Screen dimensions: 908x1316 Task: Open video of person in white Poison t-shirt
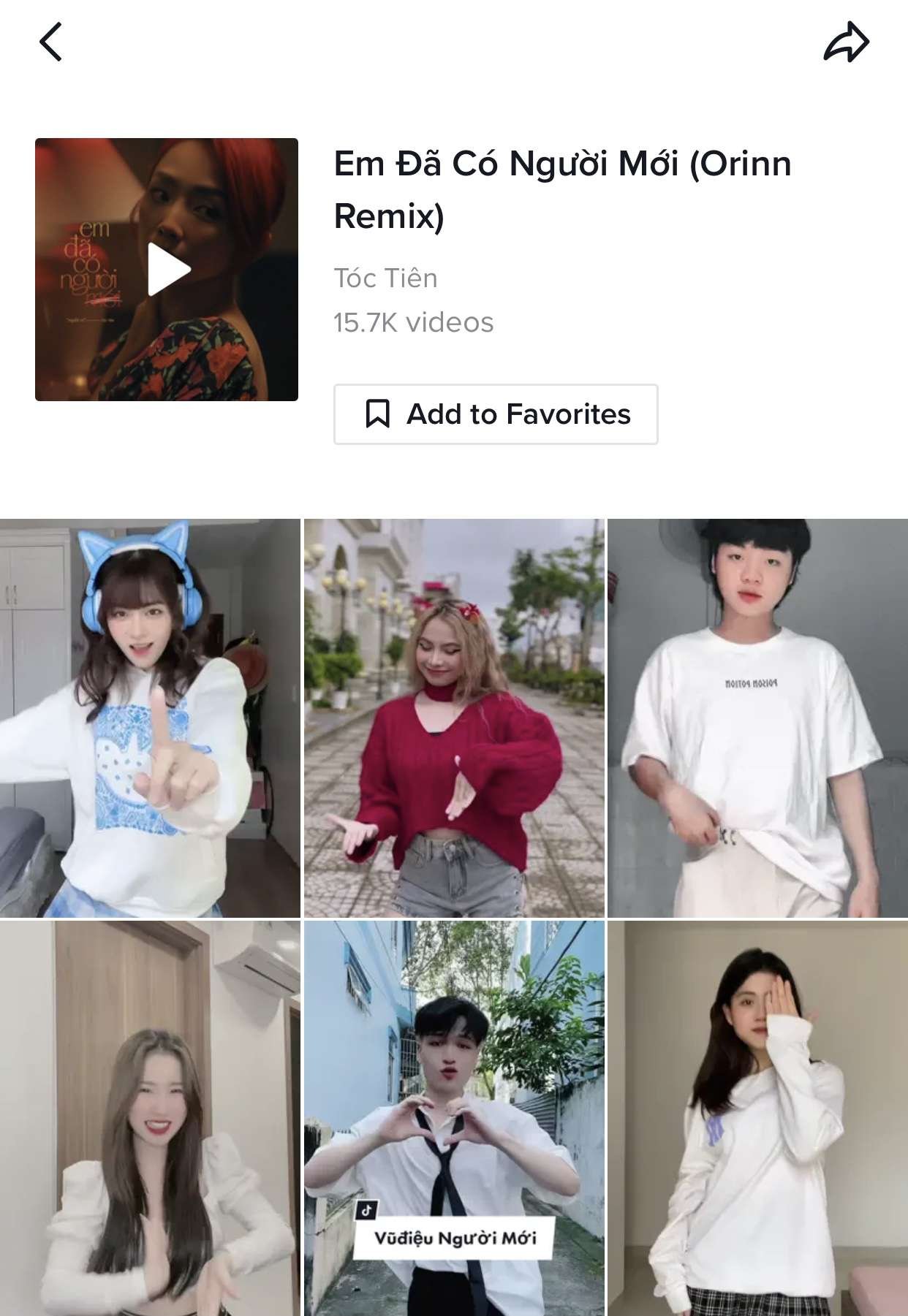point(757,718)
